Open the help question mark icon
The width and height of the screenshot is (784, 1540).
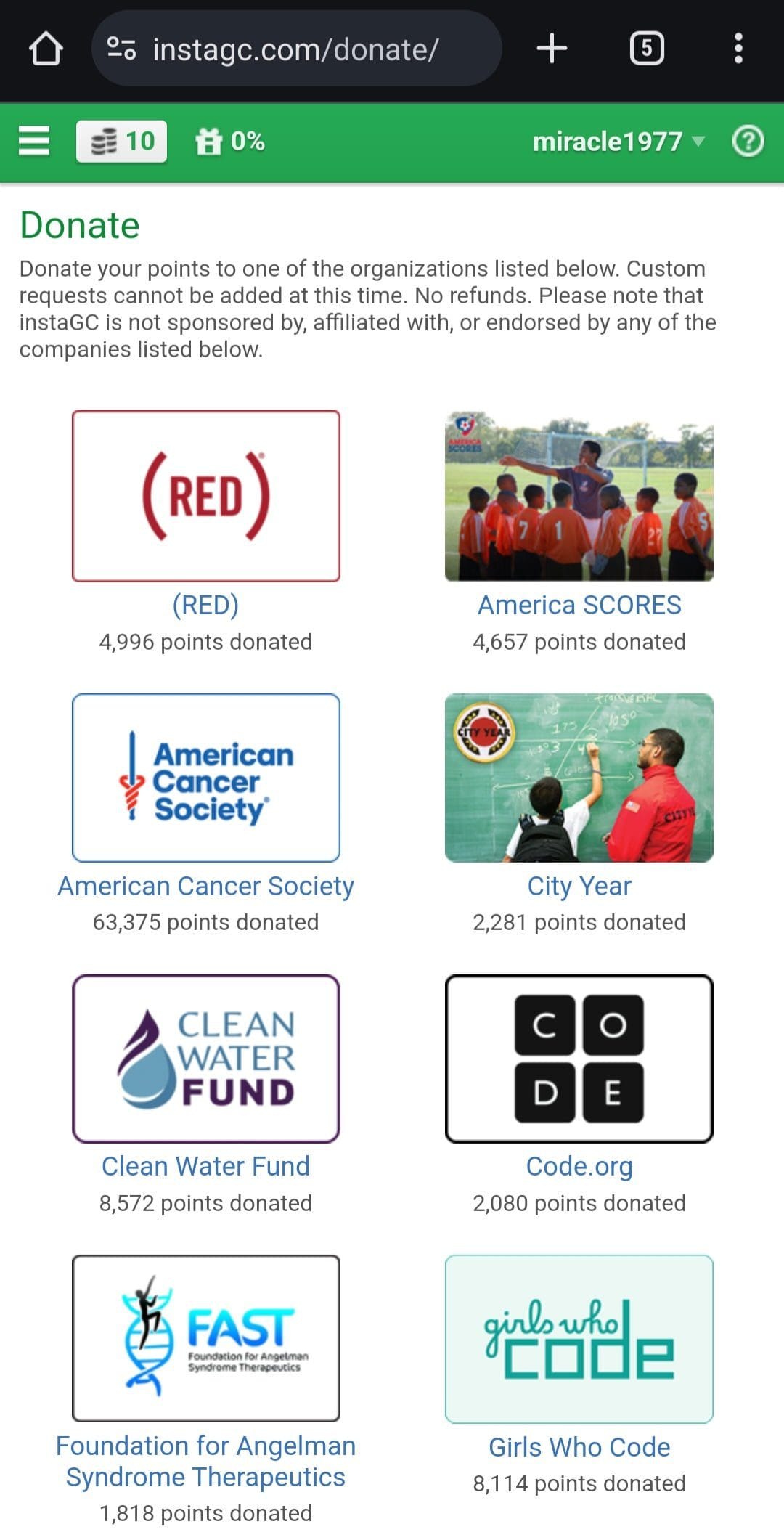tap(748, 141)
